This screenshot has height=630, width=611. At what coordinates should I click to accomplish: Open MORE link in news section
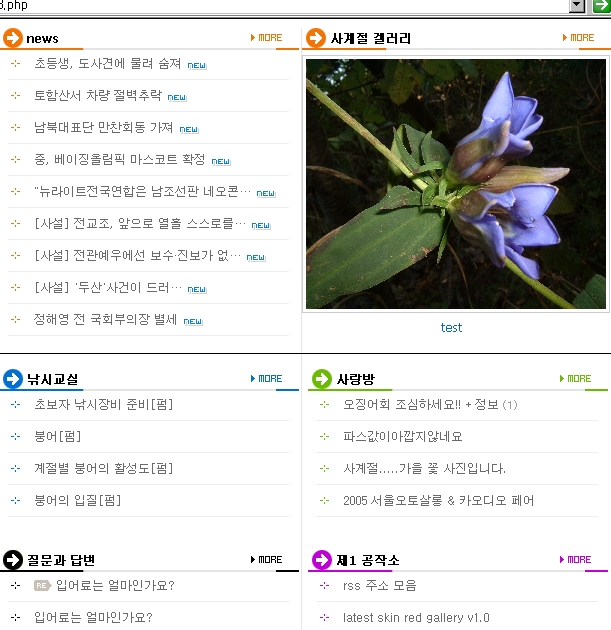click(x=267, y=38)
